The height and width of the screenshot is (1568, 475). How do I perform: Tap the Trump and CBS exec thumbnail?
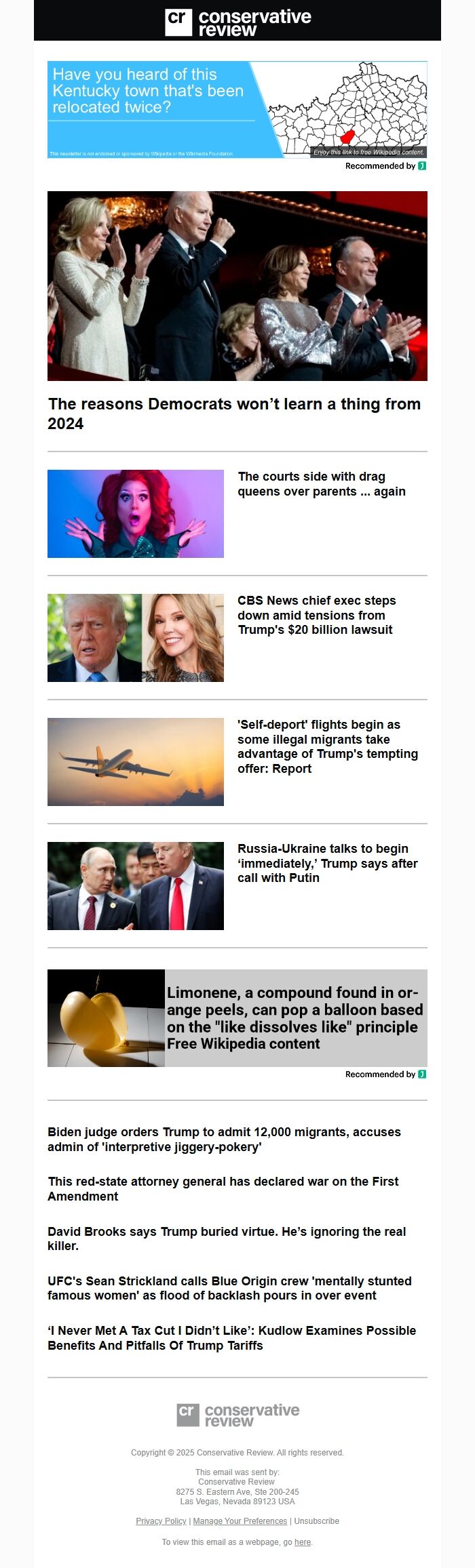pos(135,637)
